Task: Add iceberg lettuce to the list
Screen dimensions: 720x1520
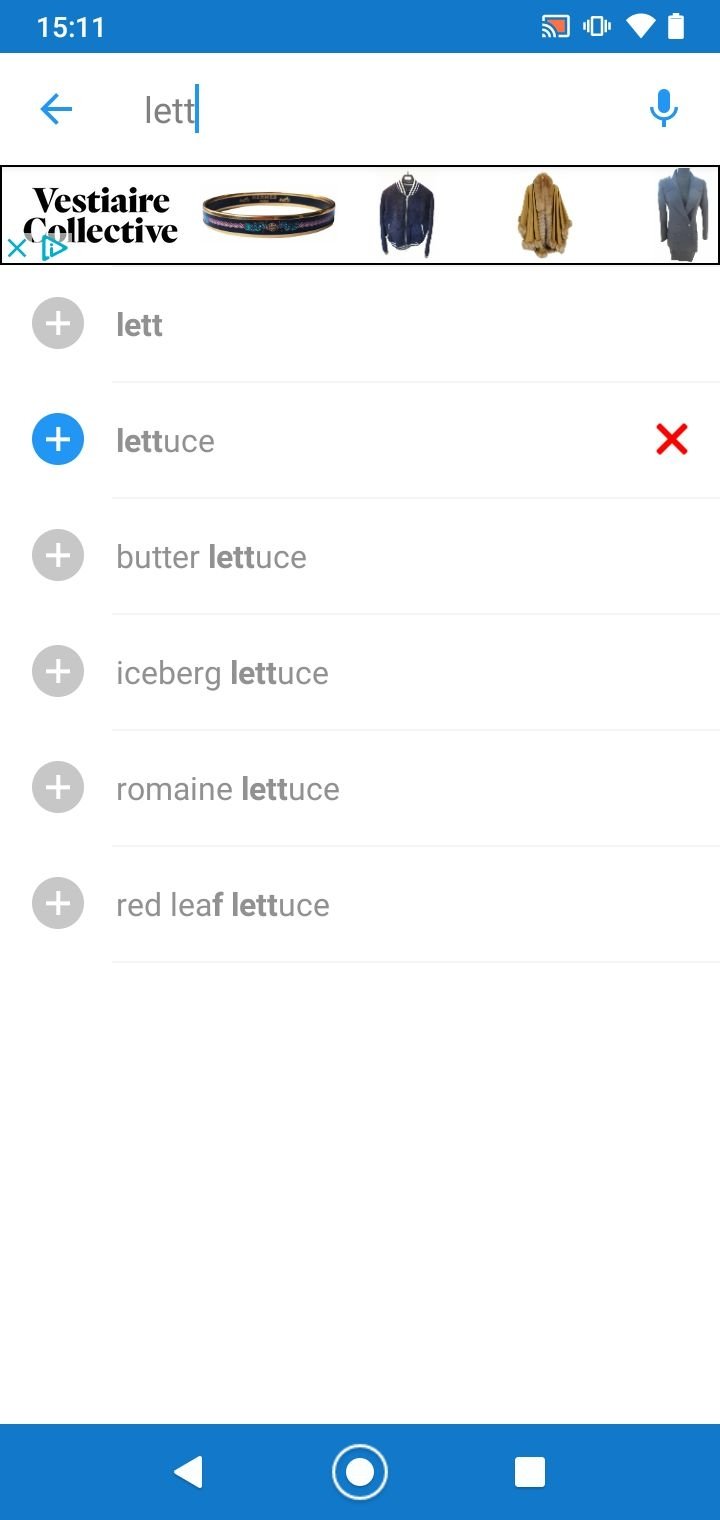Action: click(58, 672)
